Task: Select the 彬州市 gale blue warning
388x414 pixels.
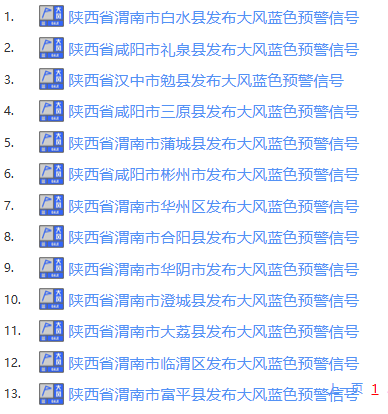Action: click(214, 175)
